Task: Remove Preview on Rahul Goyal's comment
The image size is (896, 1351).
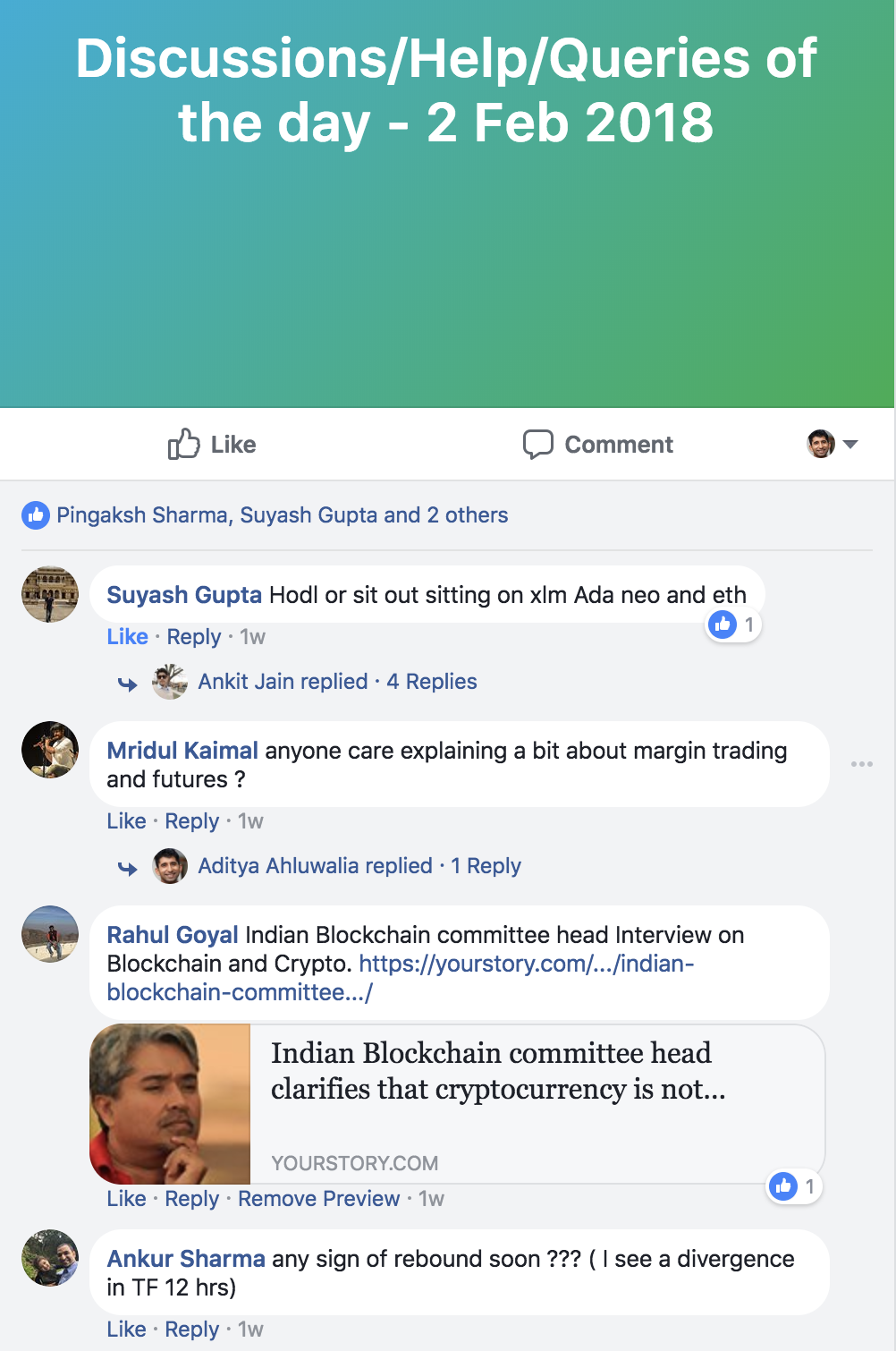Action: (x=318, y=1199)
